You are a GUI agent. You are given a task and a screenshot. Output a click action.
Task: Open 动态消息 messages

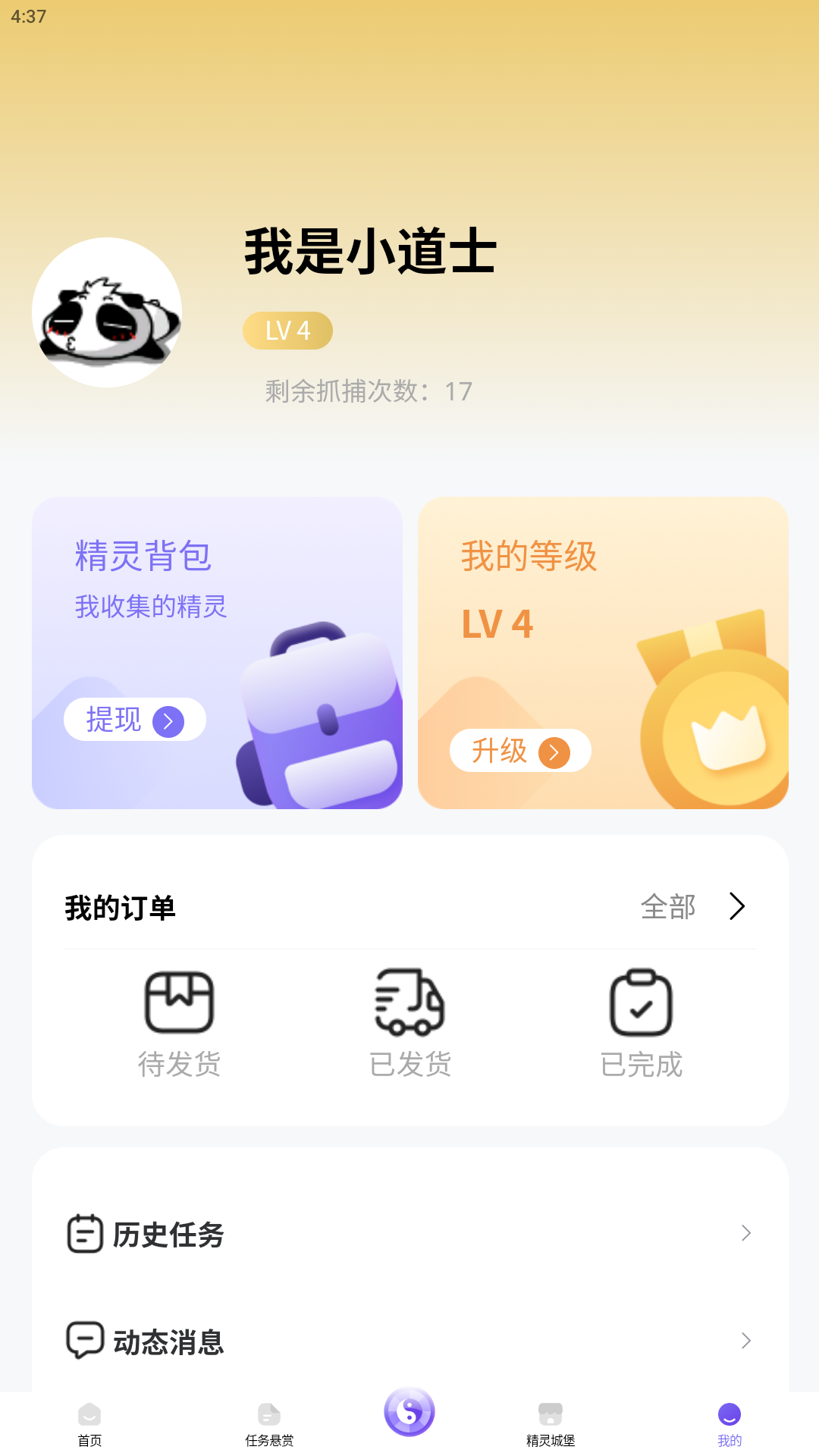(x=409, y=1341)
